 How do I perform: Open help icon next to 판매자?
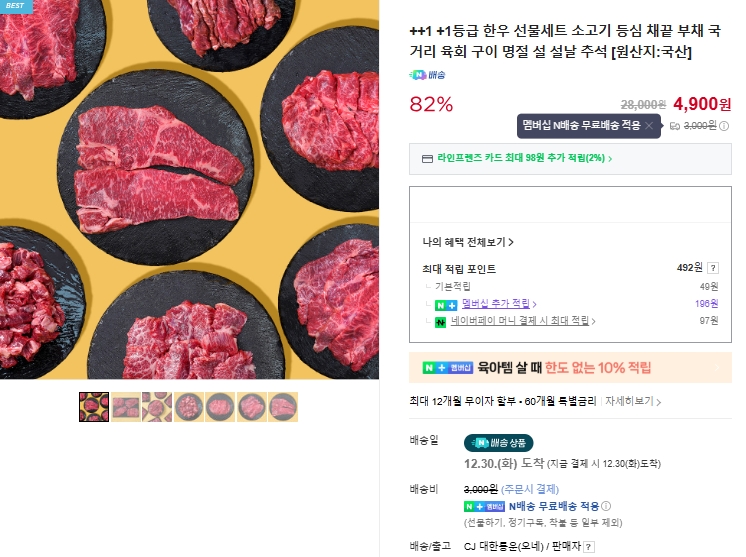click(x=589, y=547)
